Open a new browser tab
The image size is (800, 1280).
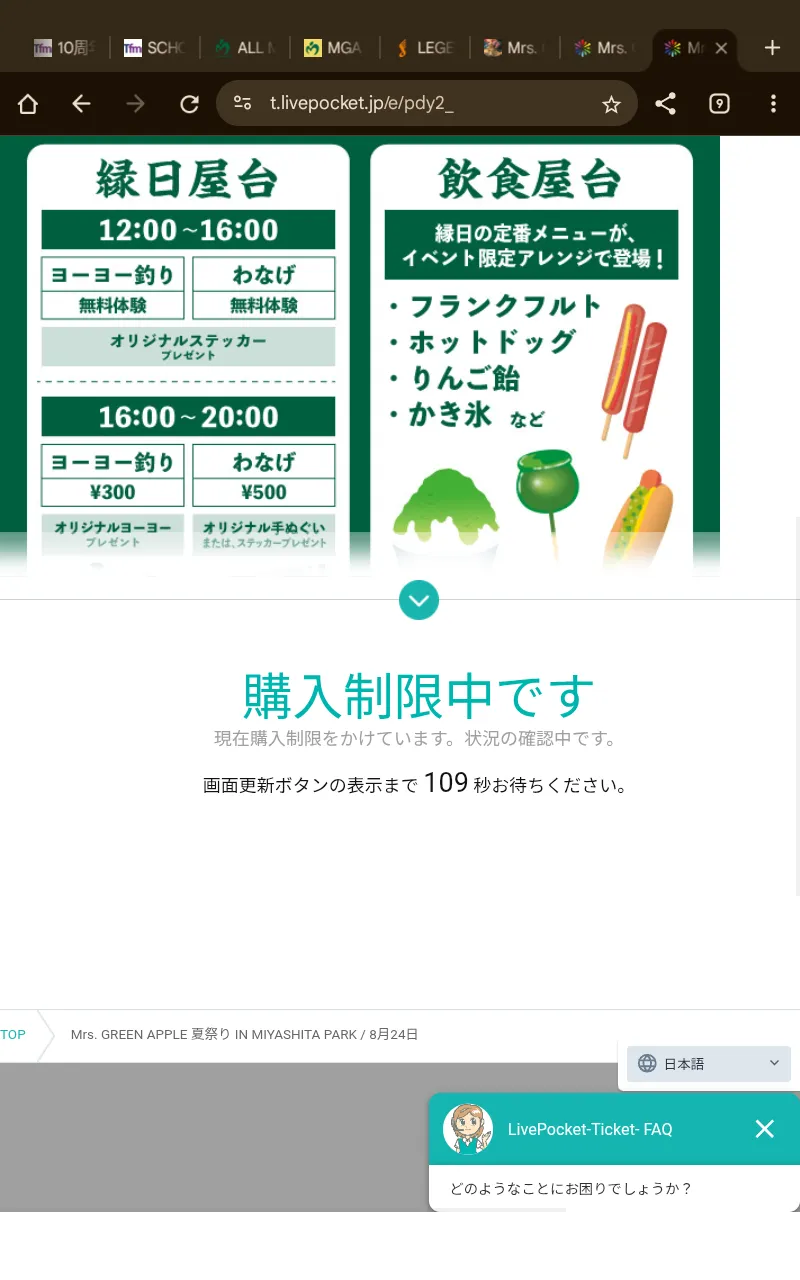tap(772, 48)
